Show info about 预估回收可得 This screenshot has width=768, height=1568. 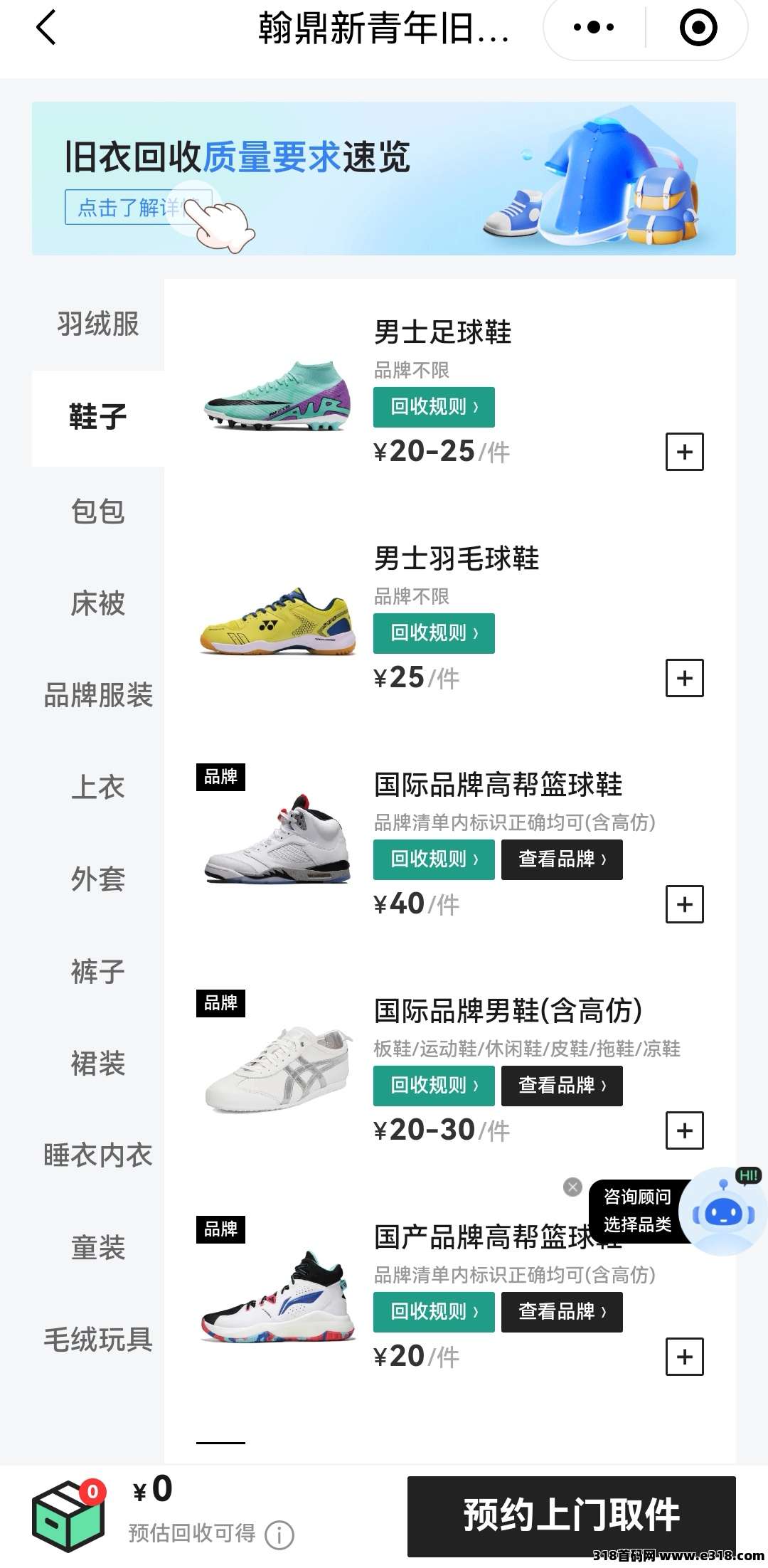pyautogui.click(x=279, y=1535)
